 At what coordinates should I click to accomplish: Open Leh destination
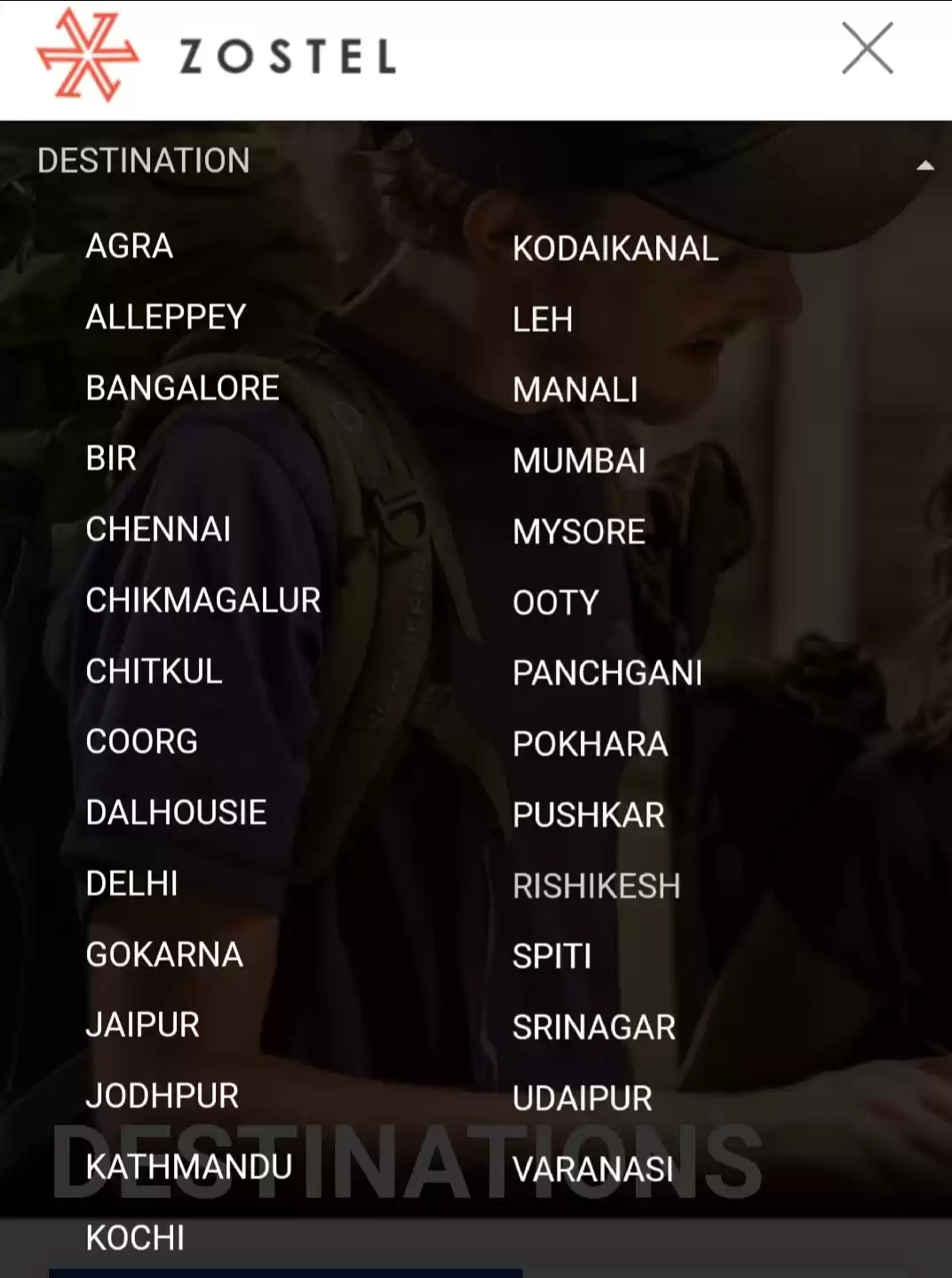point(543,320)
